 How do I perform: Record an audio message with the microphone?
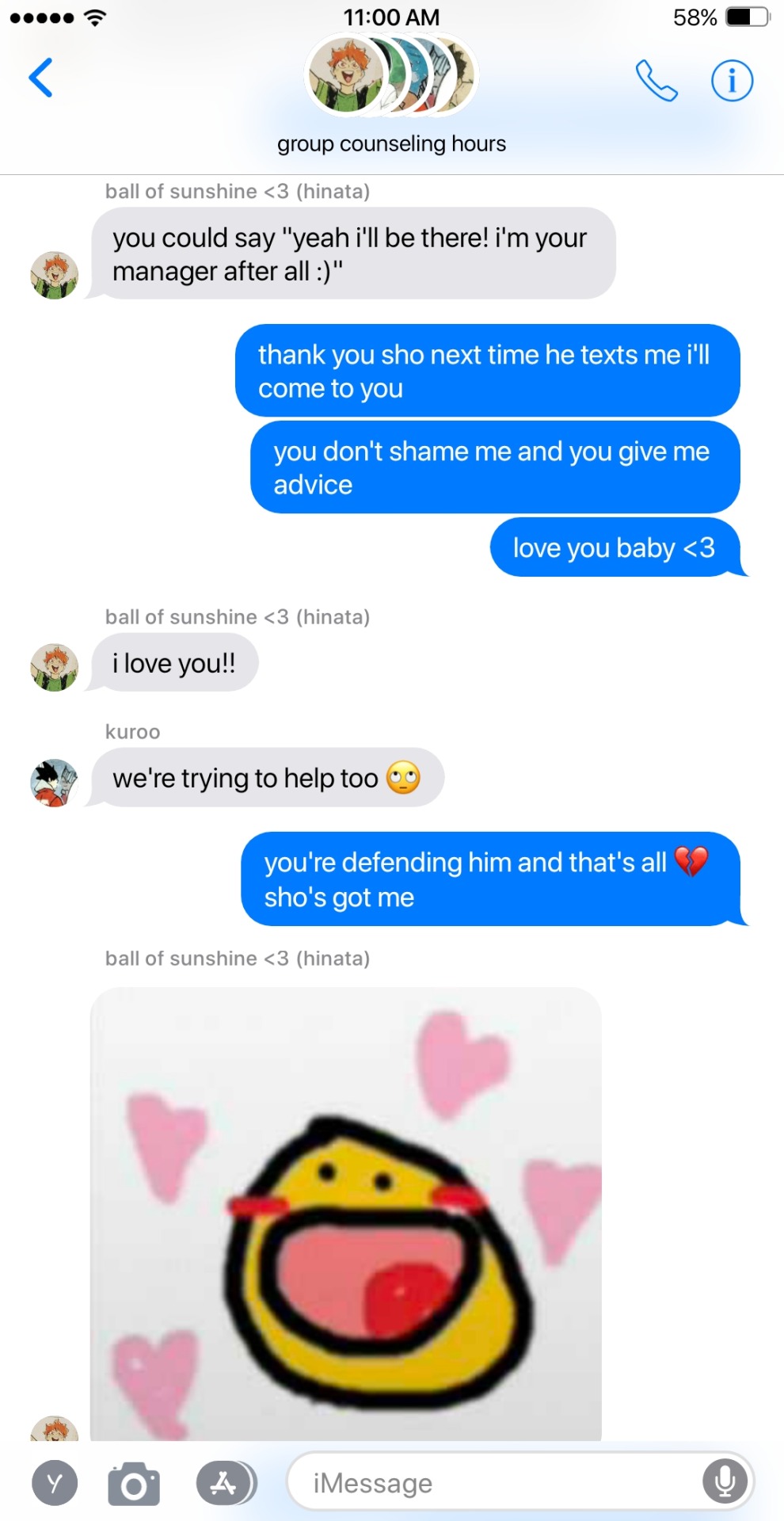tap(724, 1481)
